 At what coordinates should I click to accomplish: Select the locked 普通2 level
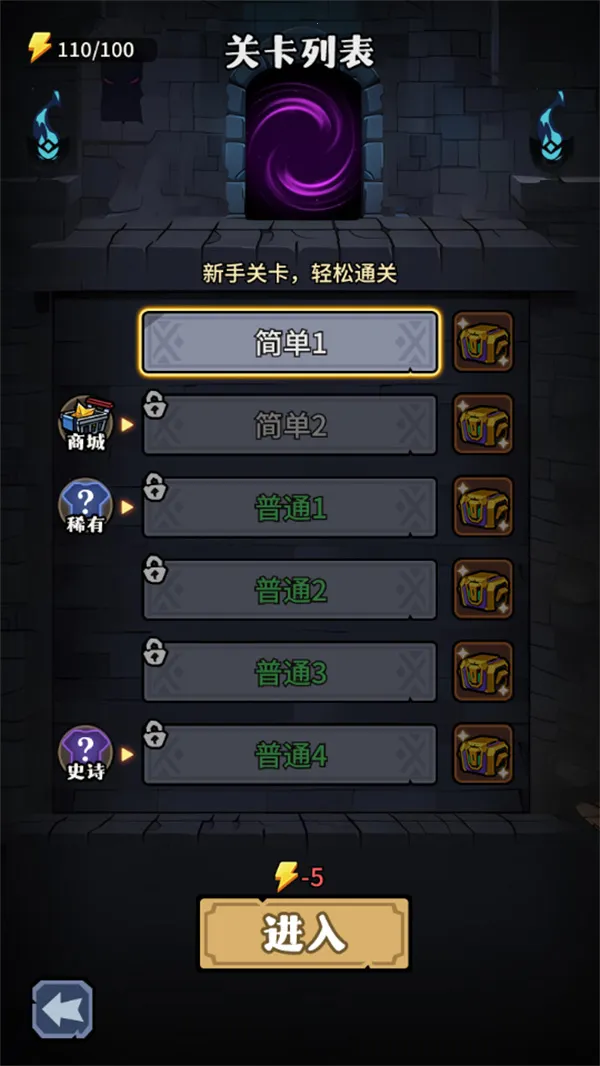tap(290, 591)
